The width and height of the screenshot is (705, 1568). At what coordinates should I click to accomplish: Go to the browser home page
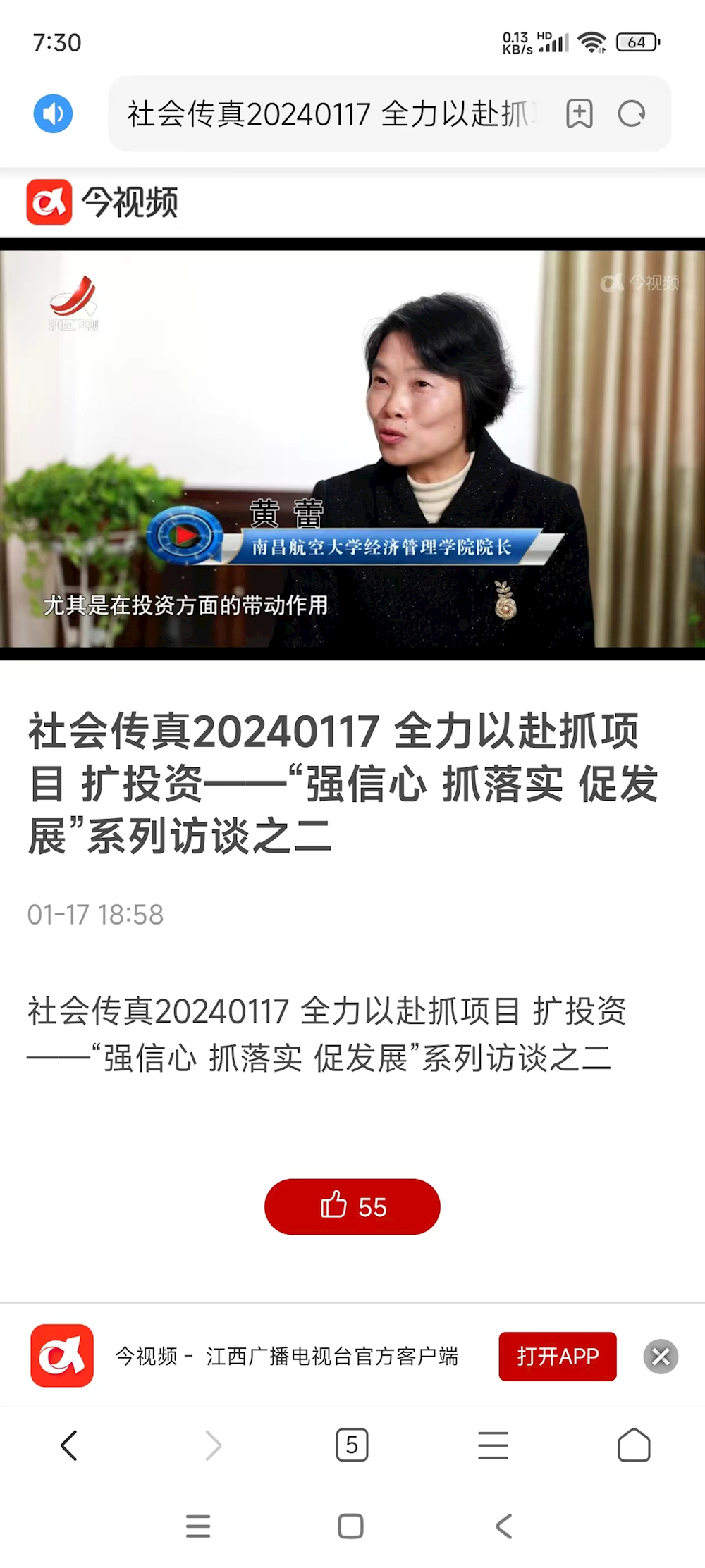[633, 1445]
